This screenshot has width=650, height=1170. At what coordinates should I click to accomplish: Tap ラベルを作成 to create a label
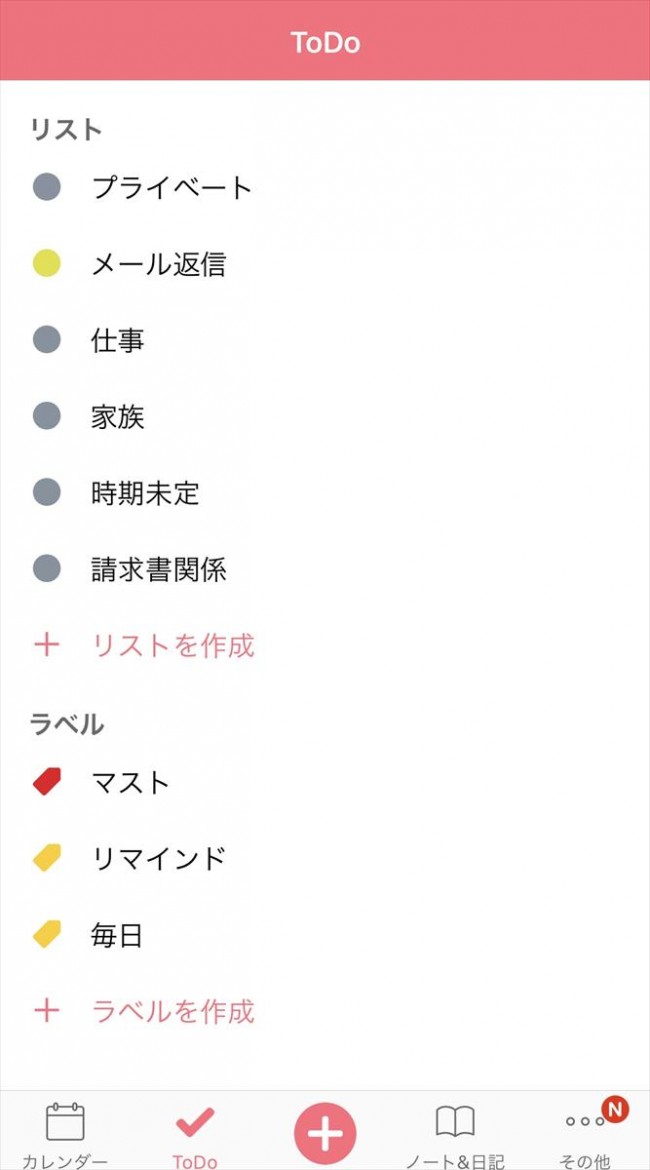point(325,1010)
